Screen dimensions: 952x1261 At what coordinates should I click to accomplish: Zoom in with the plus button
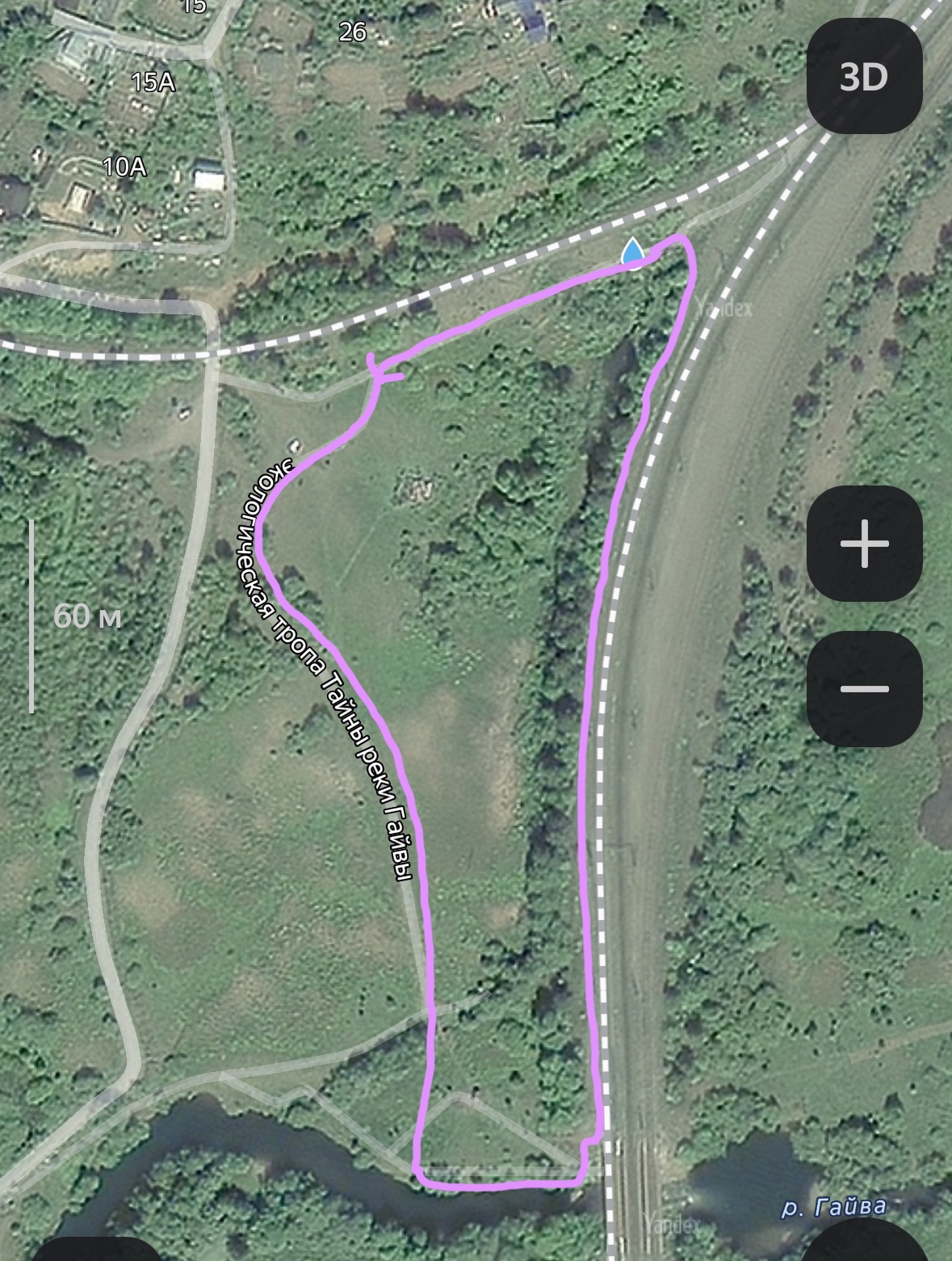(864, 544)
